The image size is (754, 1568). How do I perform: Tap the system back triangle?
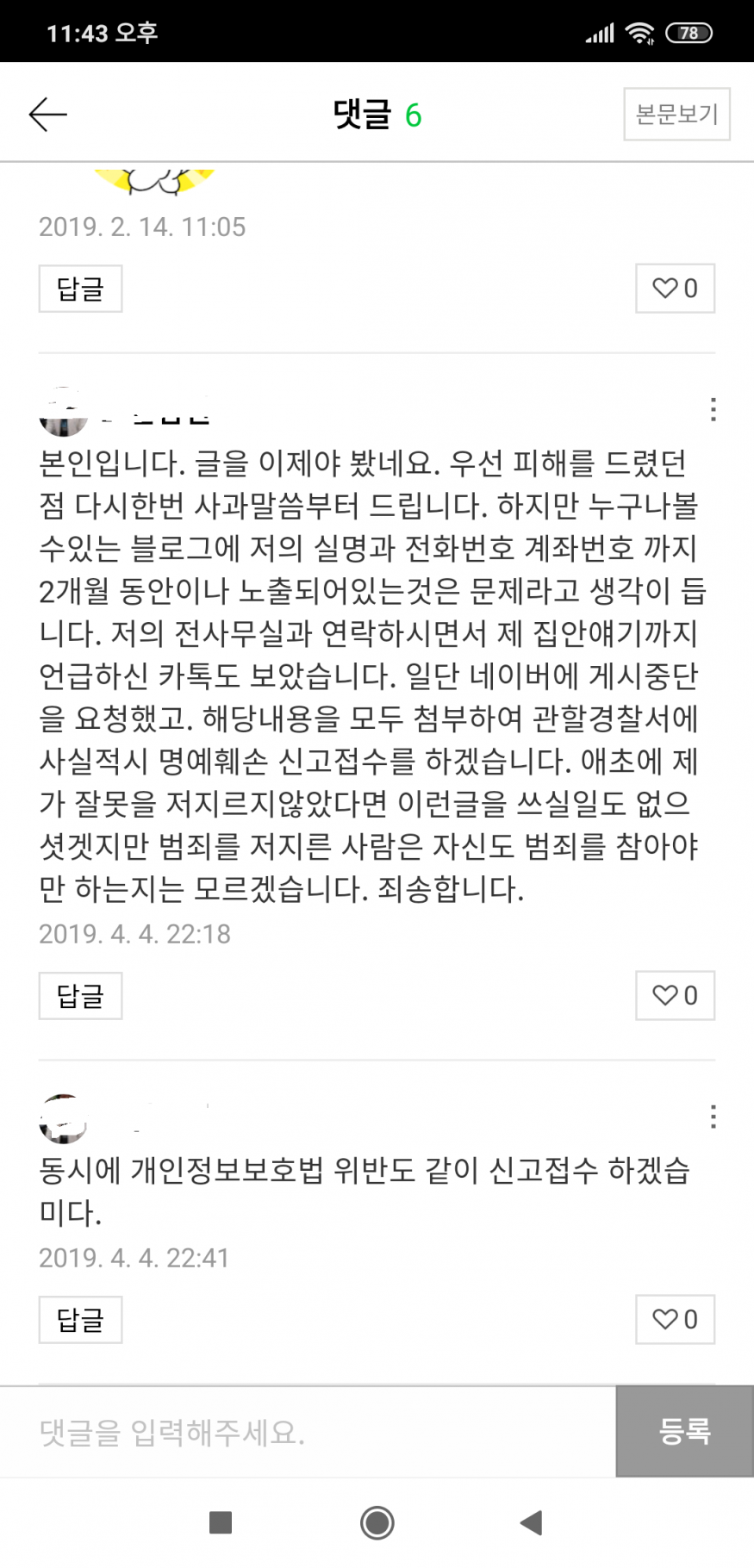coord(531,1522)
